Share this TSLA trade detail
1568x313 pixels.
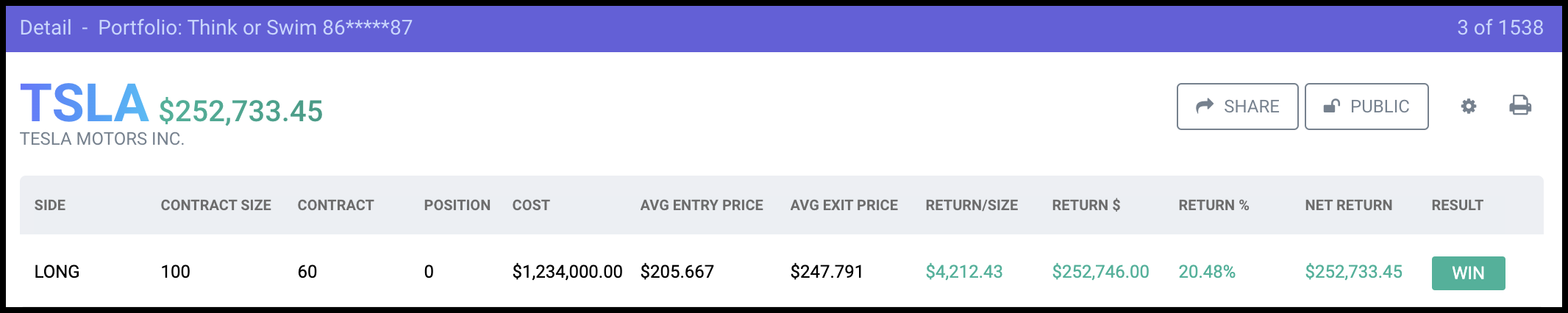click(1237, 107)
